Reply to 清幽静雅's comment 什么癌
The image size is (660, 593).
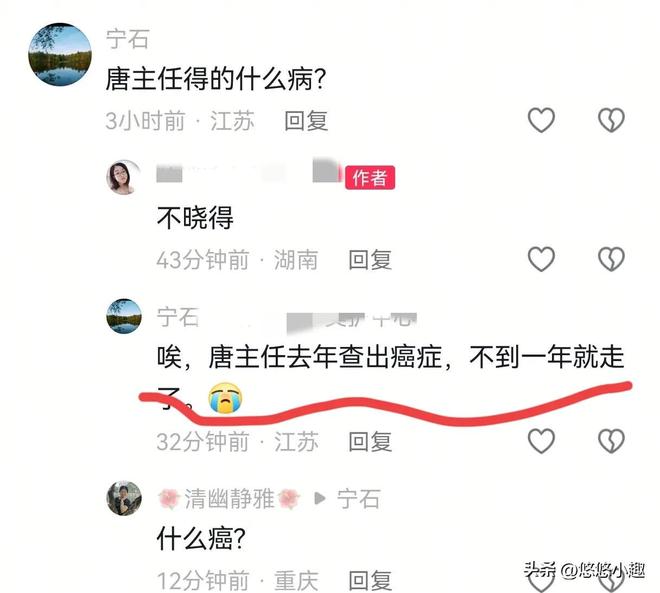point(369,580)
